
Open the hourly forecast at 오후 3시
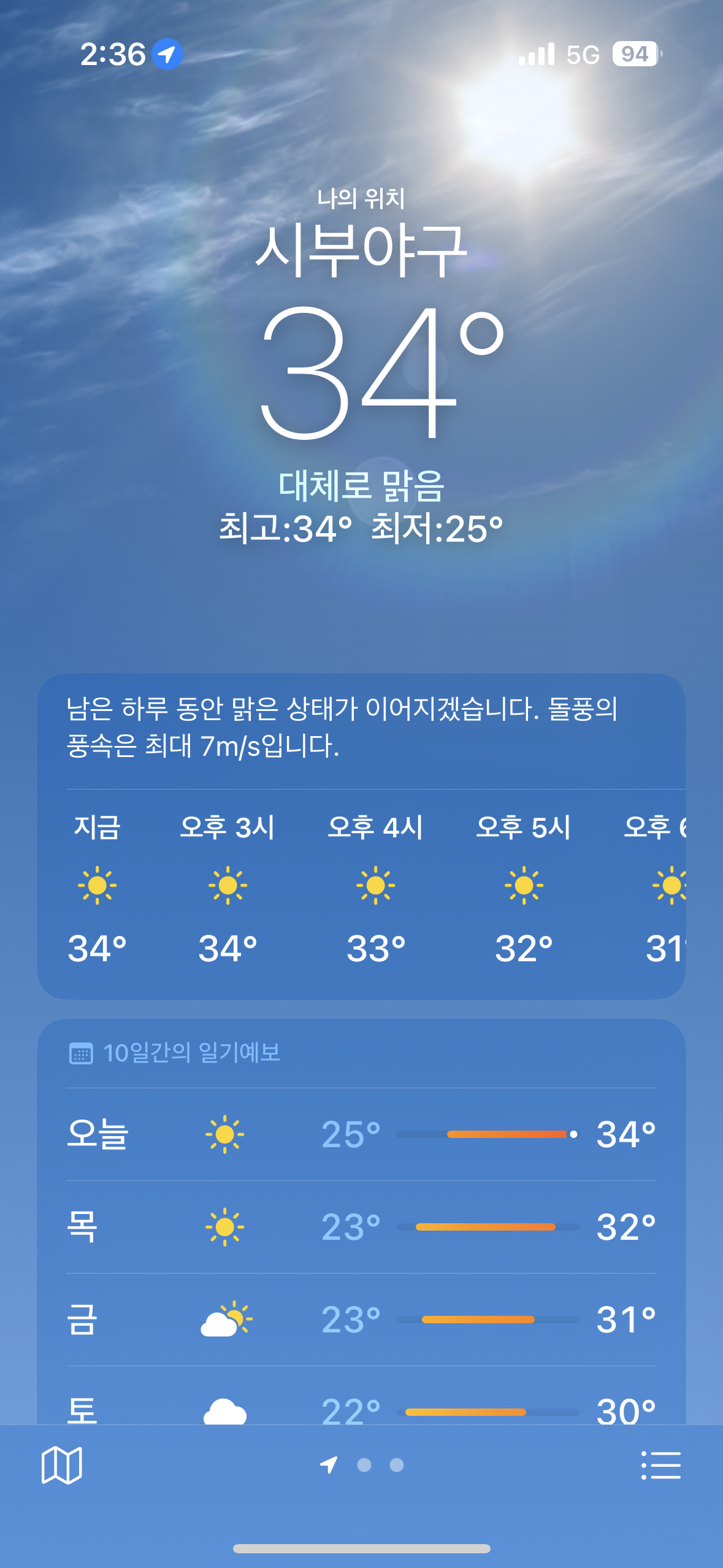[x=228, y=889]
